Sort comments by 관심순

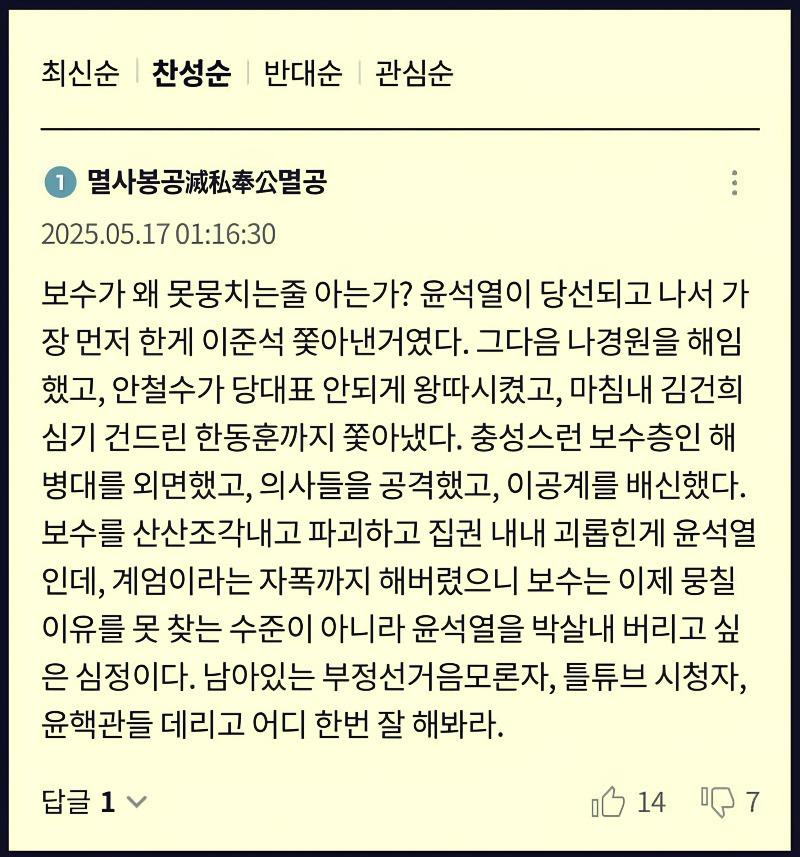click(414, 73)
